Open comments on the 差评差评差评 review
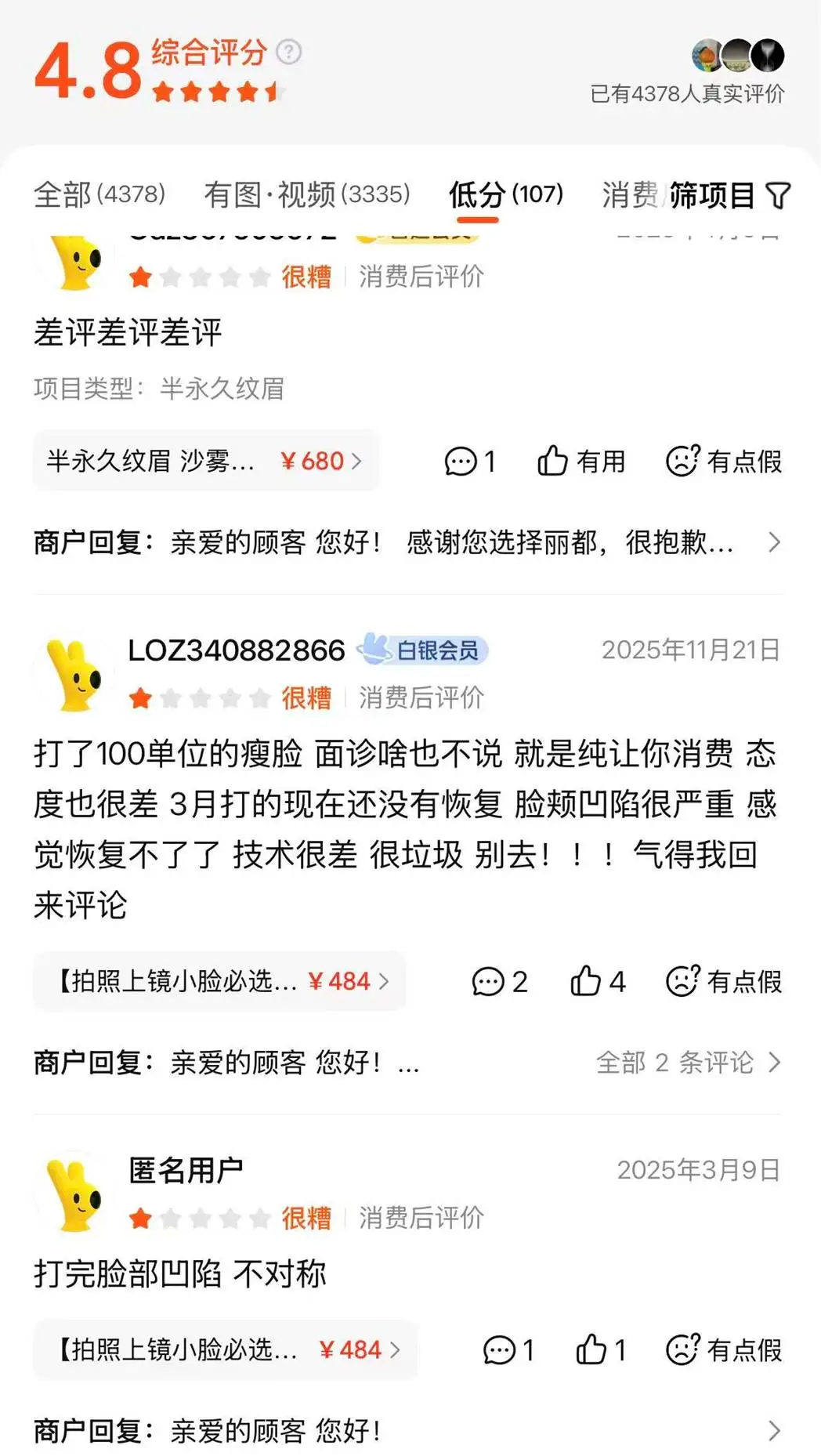 [x=469, y=461]
